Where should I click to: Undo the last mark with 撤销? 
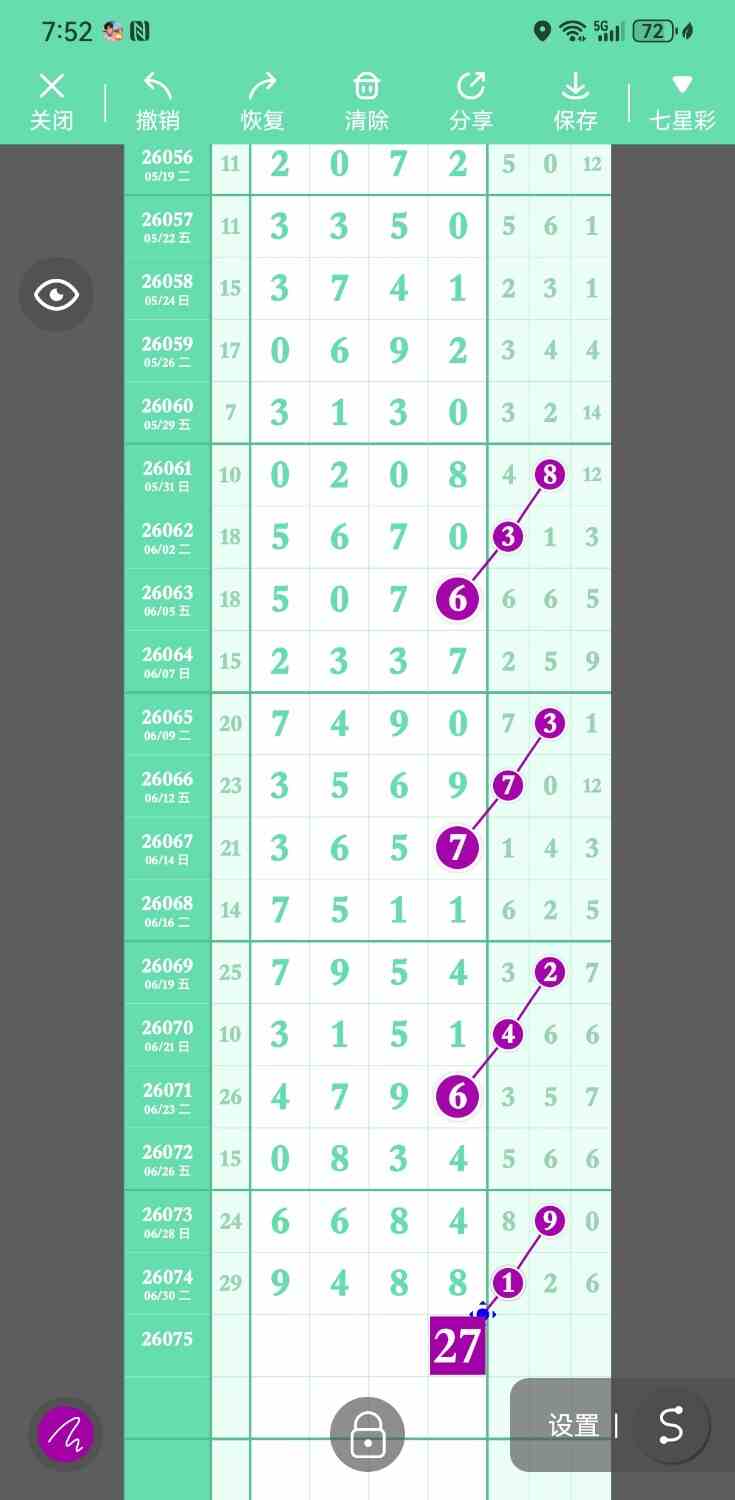pyautogui.click(x=158, y=101)
